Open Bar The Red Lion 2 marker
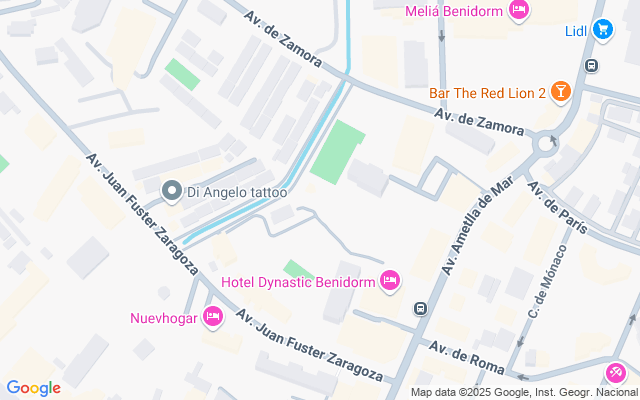Screen dimensions: 640x400 562,93
